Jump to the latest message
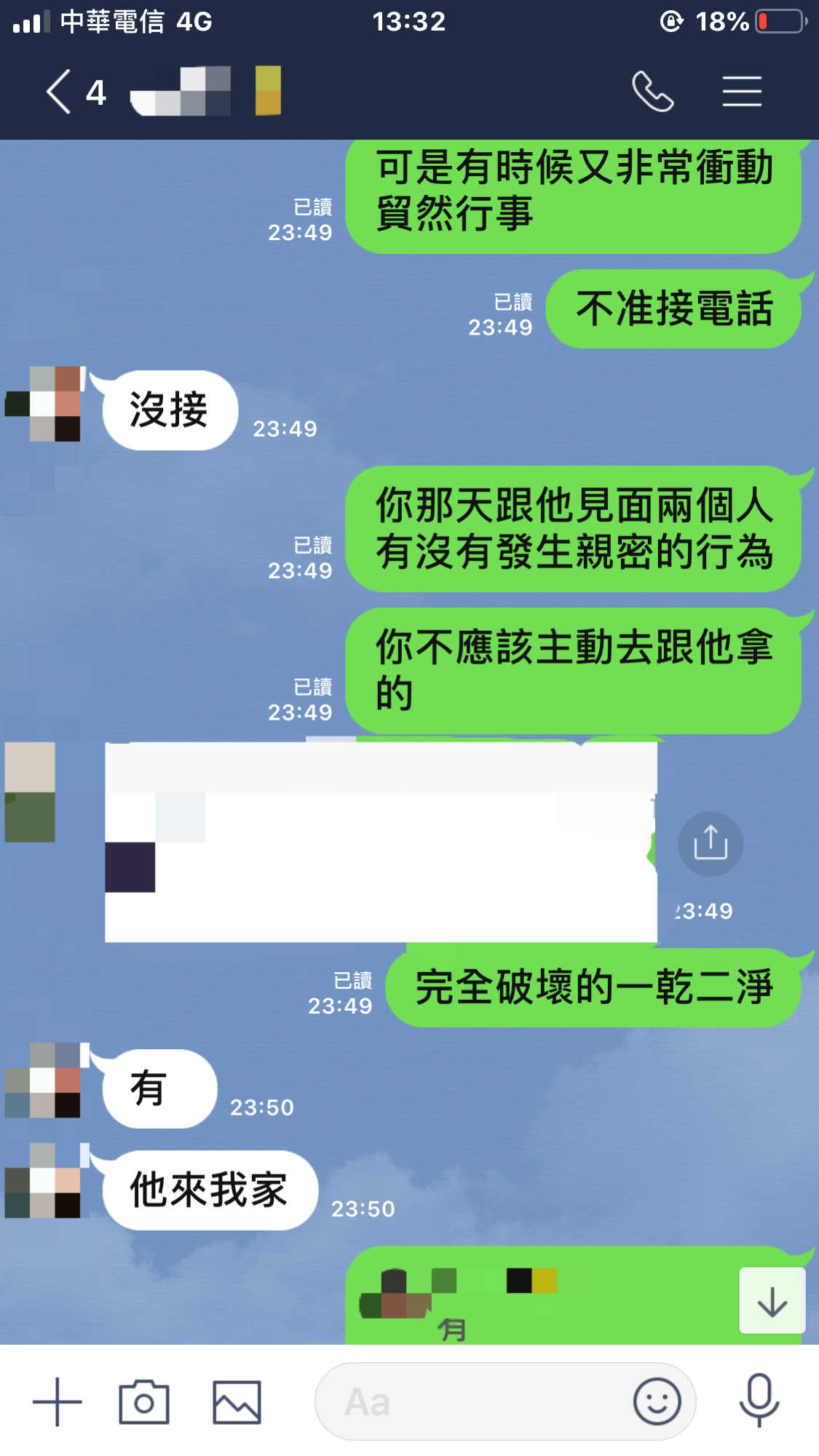Image resolution: width=819 pixels, height=1456 pixels. pos(772,1300)
